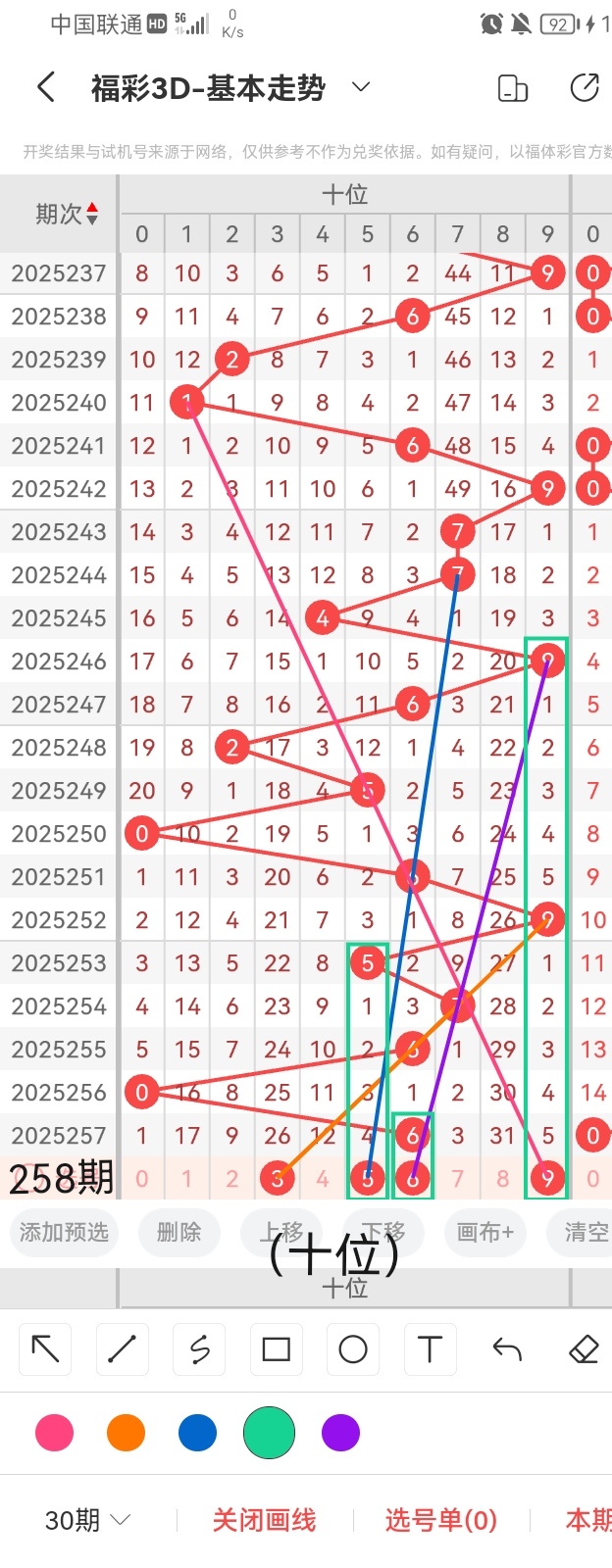Select the arrow drawing tool
The width and height of the screenshot is (612, 1568).
tap(45, 1349)
